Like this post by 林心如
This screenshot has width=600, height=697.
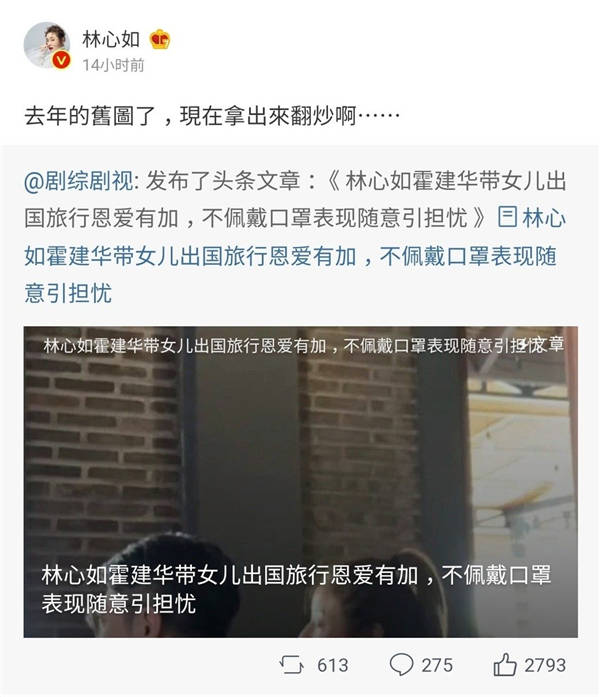click(530, 664)
